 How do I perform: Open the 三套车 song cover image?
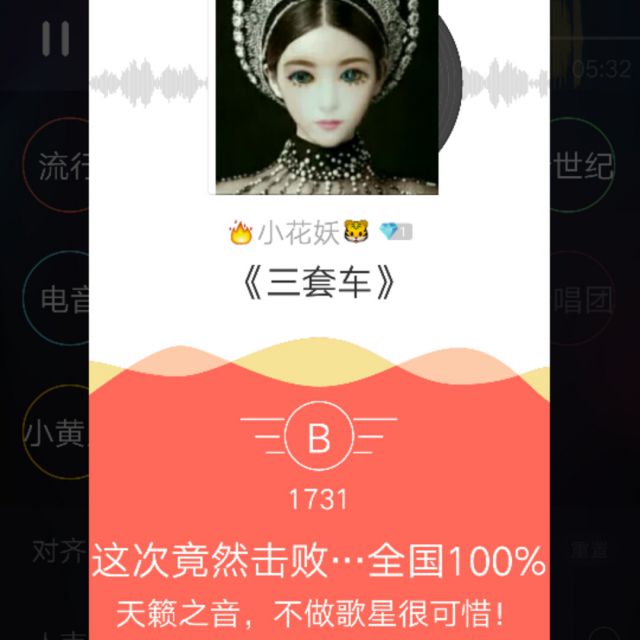[x=326, y=95]
